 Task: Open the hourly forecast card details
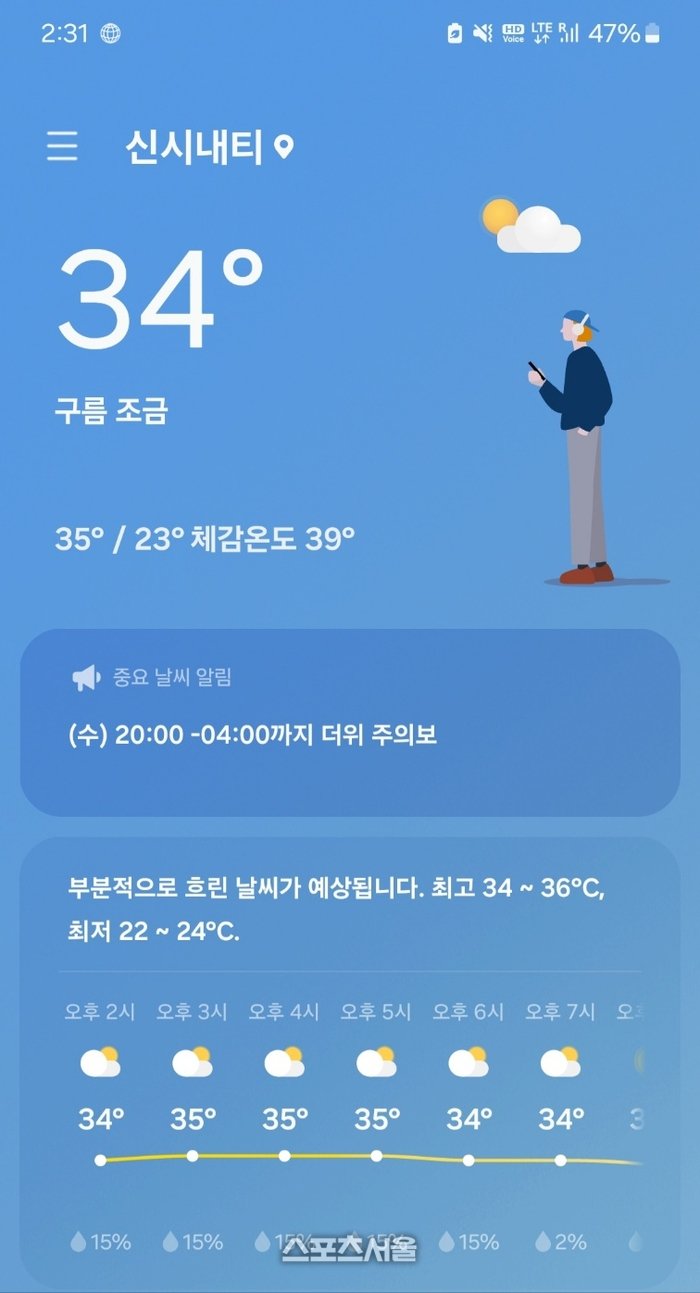coord(350,1100)
